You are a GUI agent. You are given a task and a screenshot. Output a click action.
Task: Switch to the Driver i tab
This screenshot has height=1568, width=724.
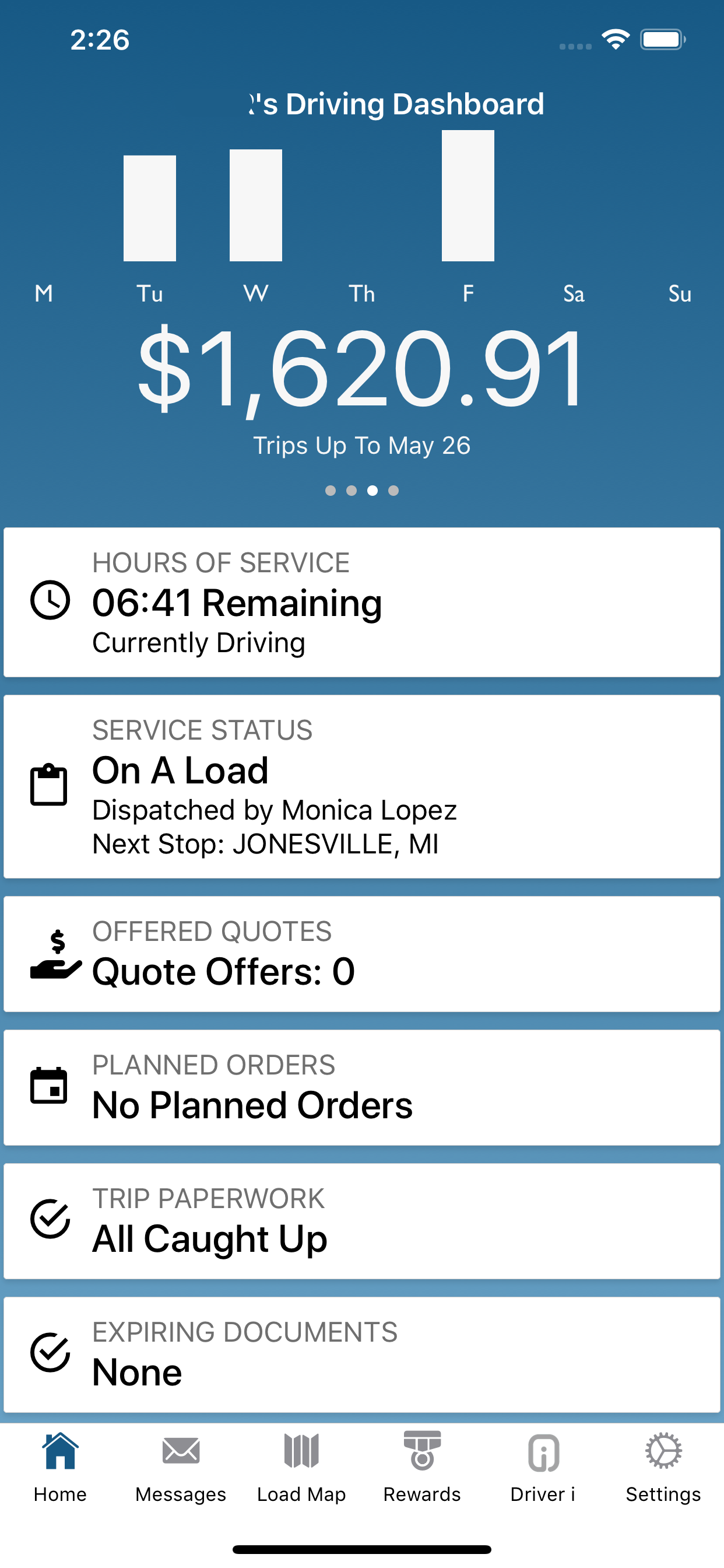tap(543, 1468)
